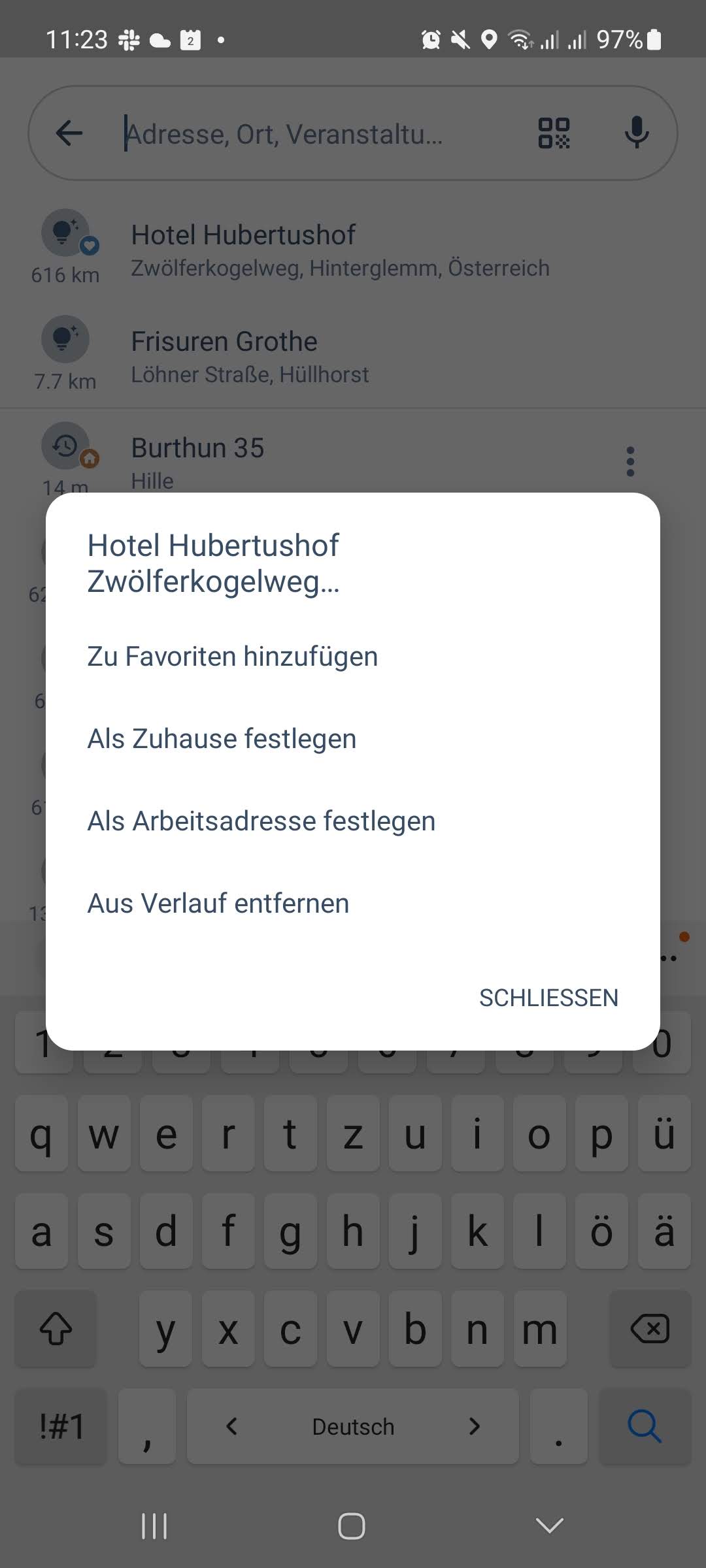Viewport: 706px width, 1568px height.
Task: Tap the back arrow in the search bar
Action: coord(69,133)
